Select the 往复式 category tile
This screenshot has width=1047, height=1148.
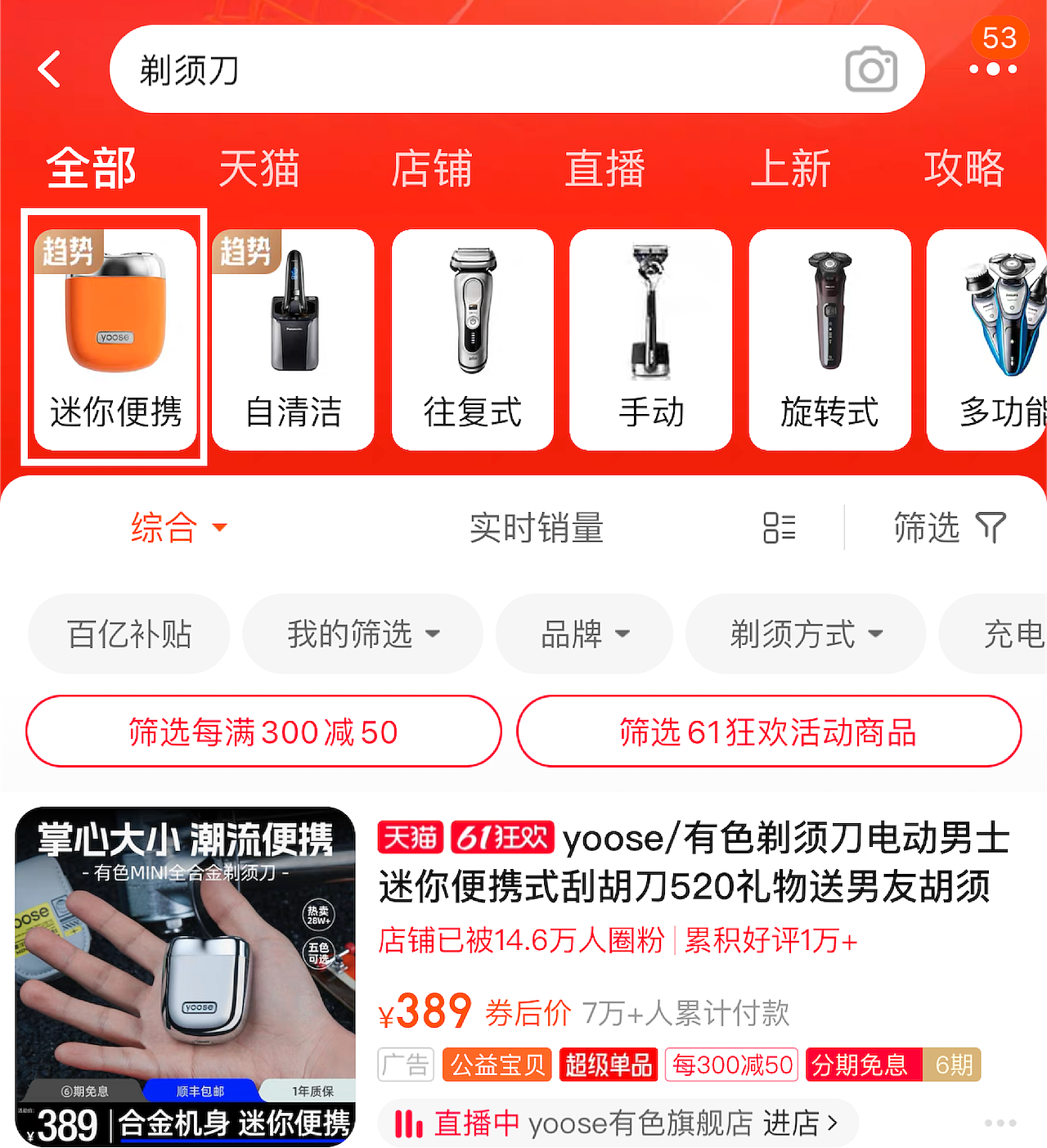click(472, 340)
